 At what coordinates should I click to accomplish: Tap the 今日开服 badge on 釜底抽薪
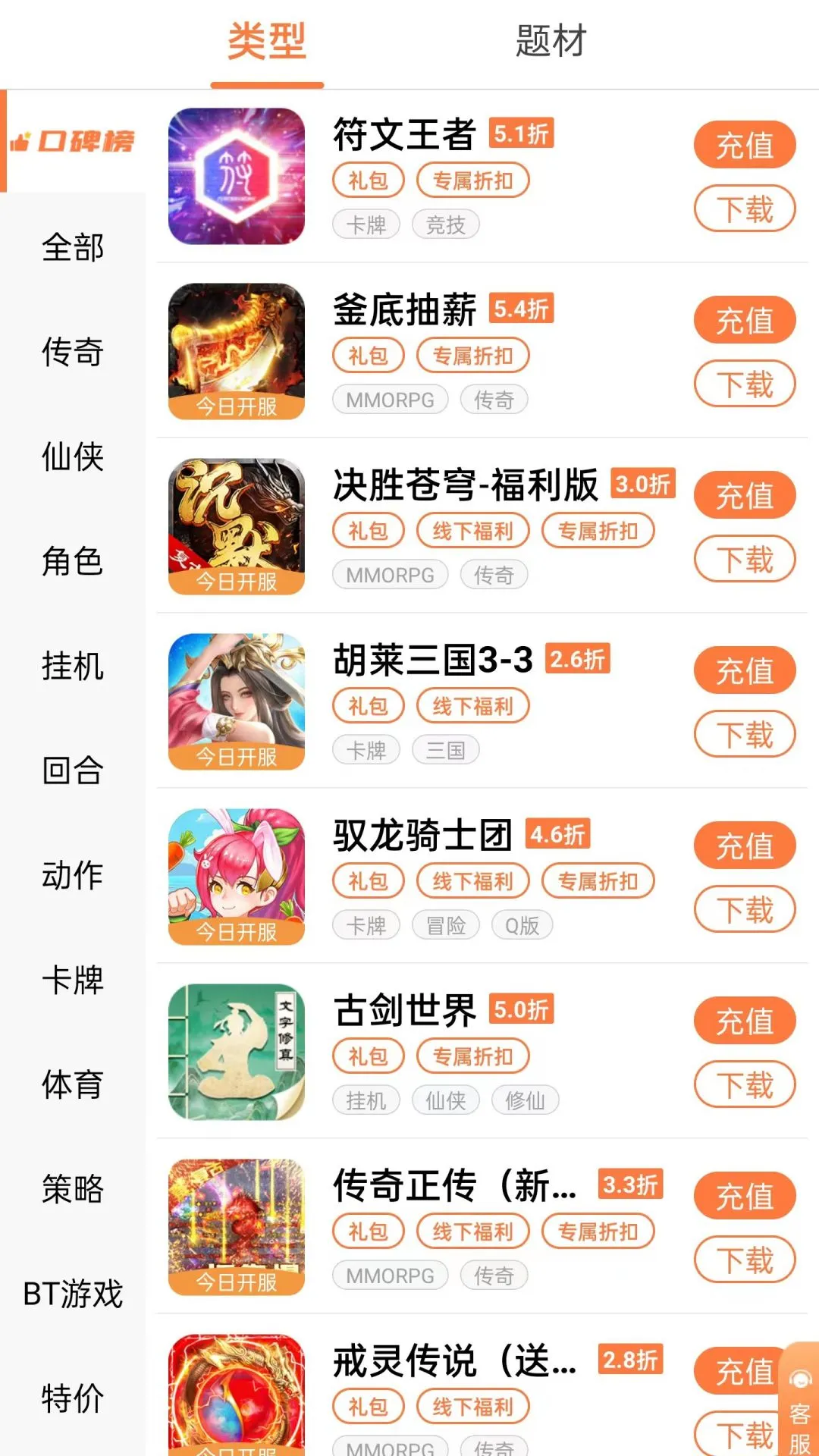click(236, 407)
